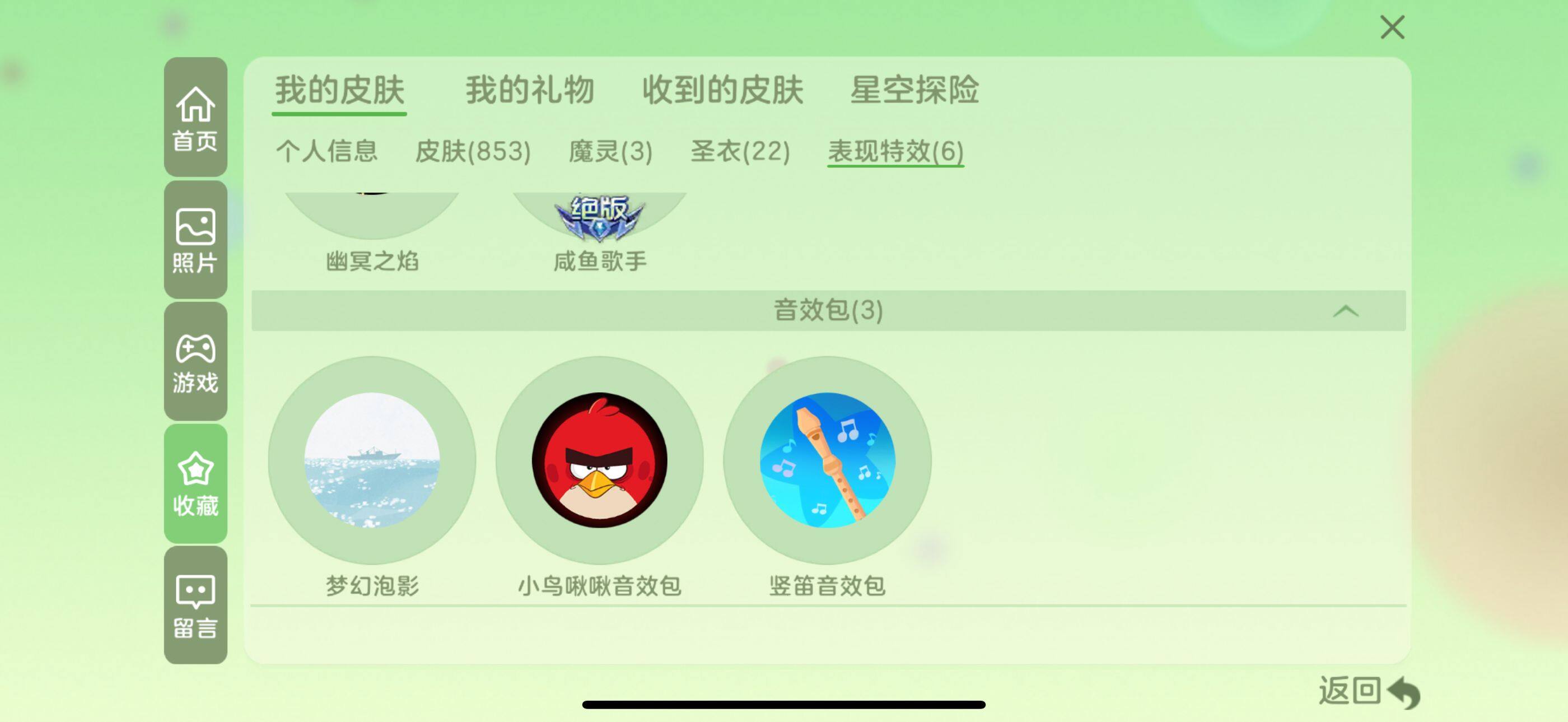Switch to the 我的礼物 tab
Image resolution: width=1568 pixels, height=722 pixels.
529,90
